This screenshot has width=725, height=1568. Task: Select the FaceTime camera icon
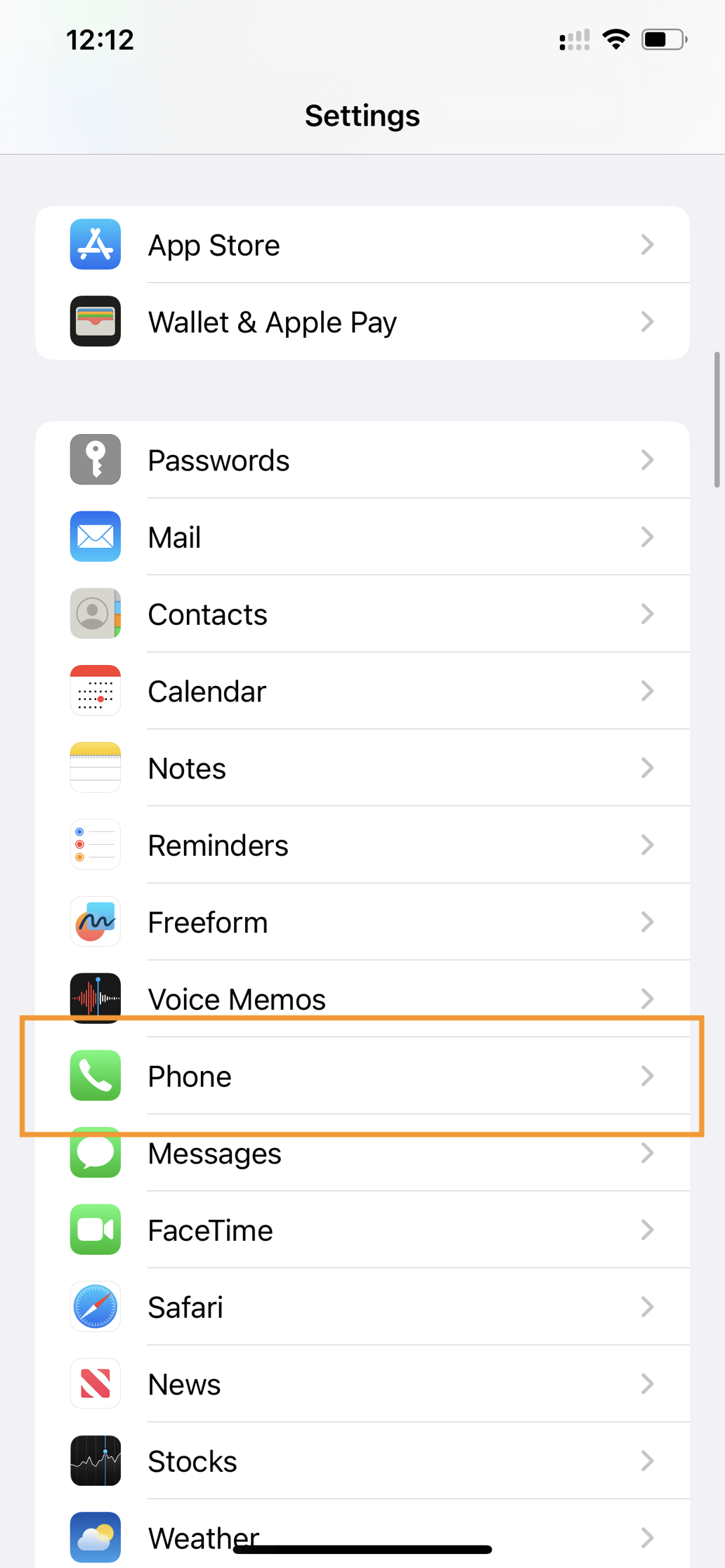coord(95,1230)
